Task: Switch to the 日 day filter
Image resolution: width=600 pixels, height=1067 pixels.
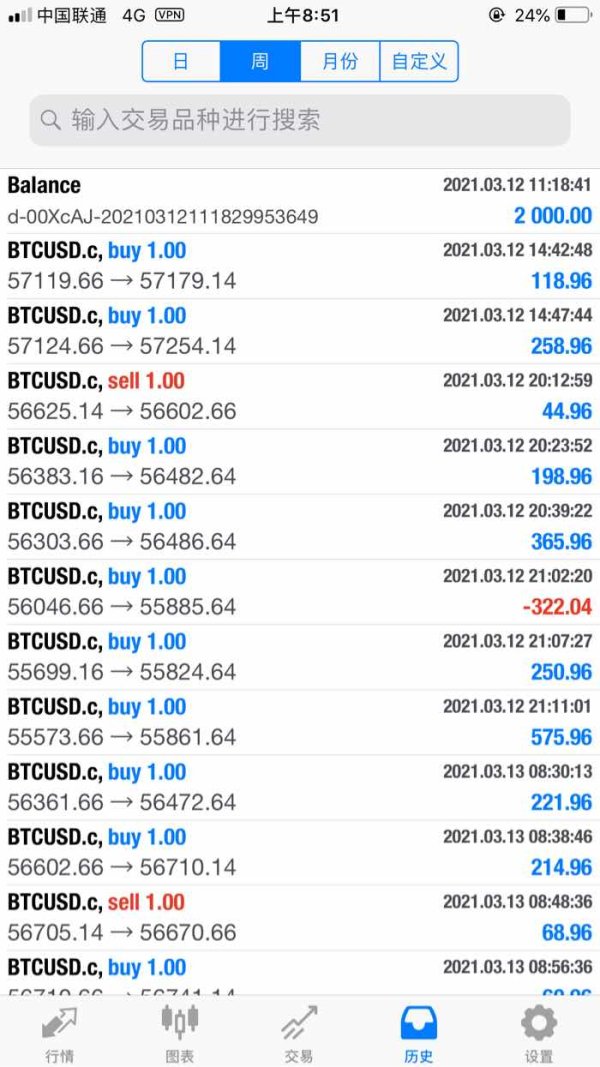Action: [181, 61]
